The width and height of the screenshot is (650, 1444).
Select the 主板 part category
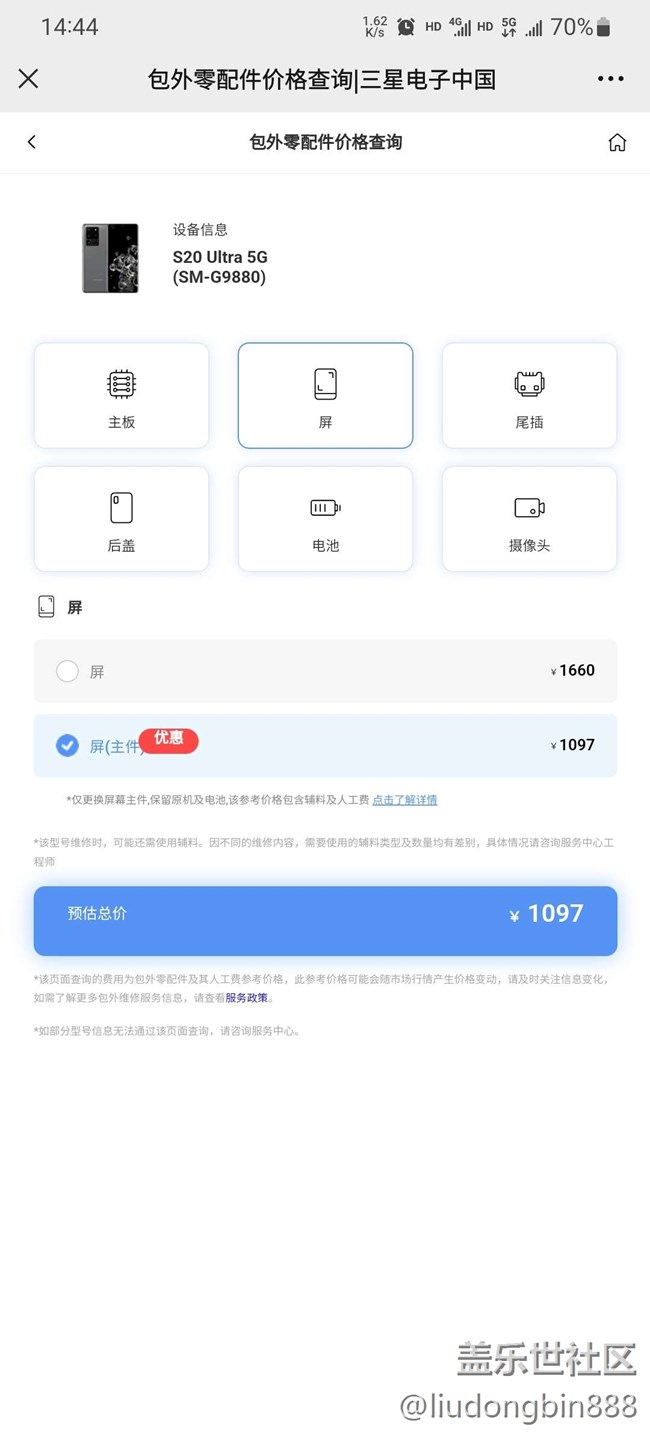point(122,396)
